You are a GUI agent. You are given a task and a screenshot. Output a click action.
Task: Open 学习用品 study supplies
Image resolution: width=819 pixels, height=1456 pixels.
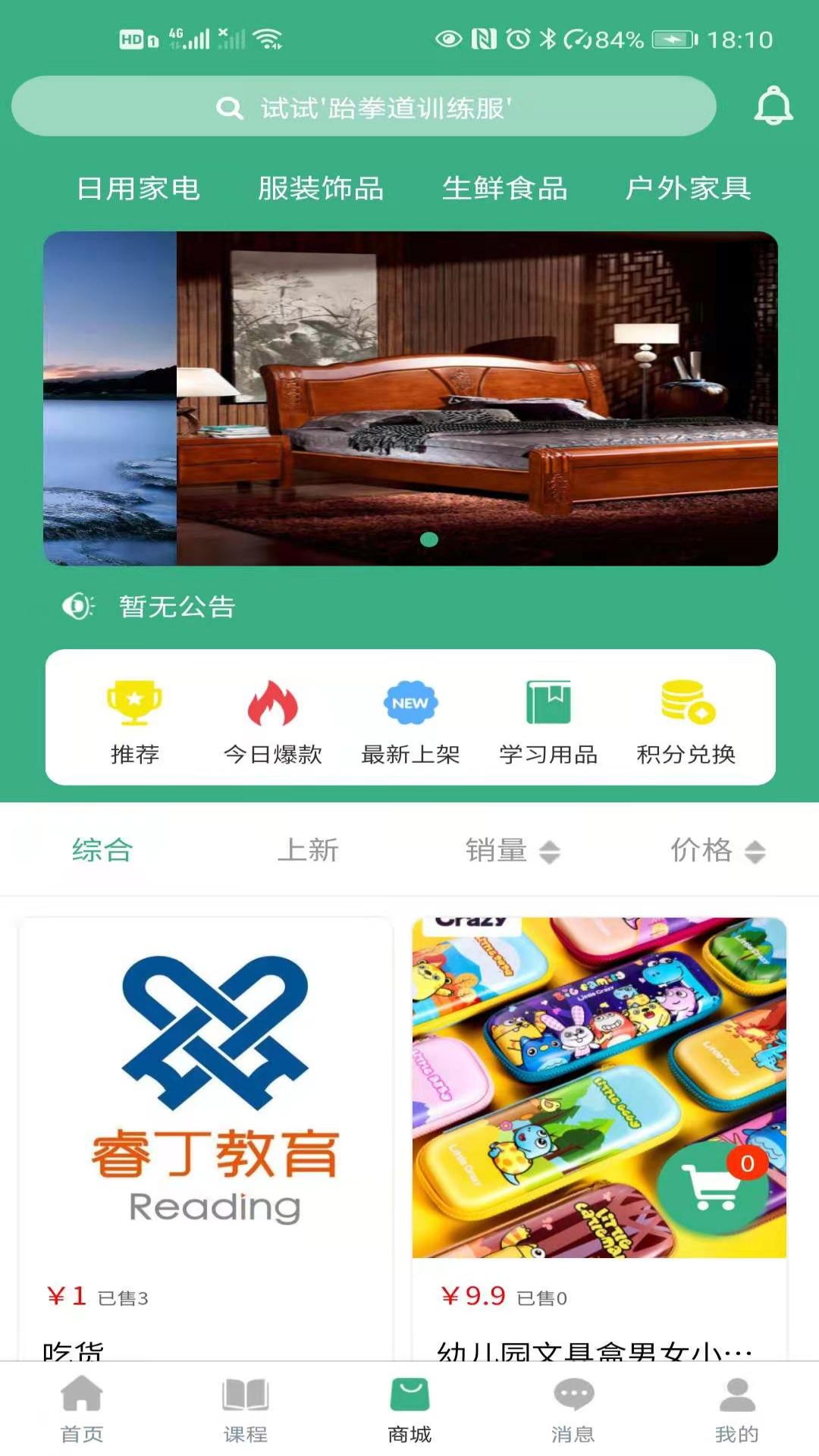[548, 721]
